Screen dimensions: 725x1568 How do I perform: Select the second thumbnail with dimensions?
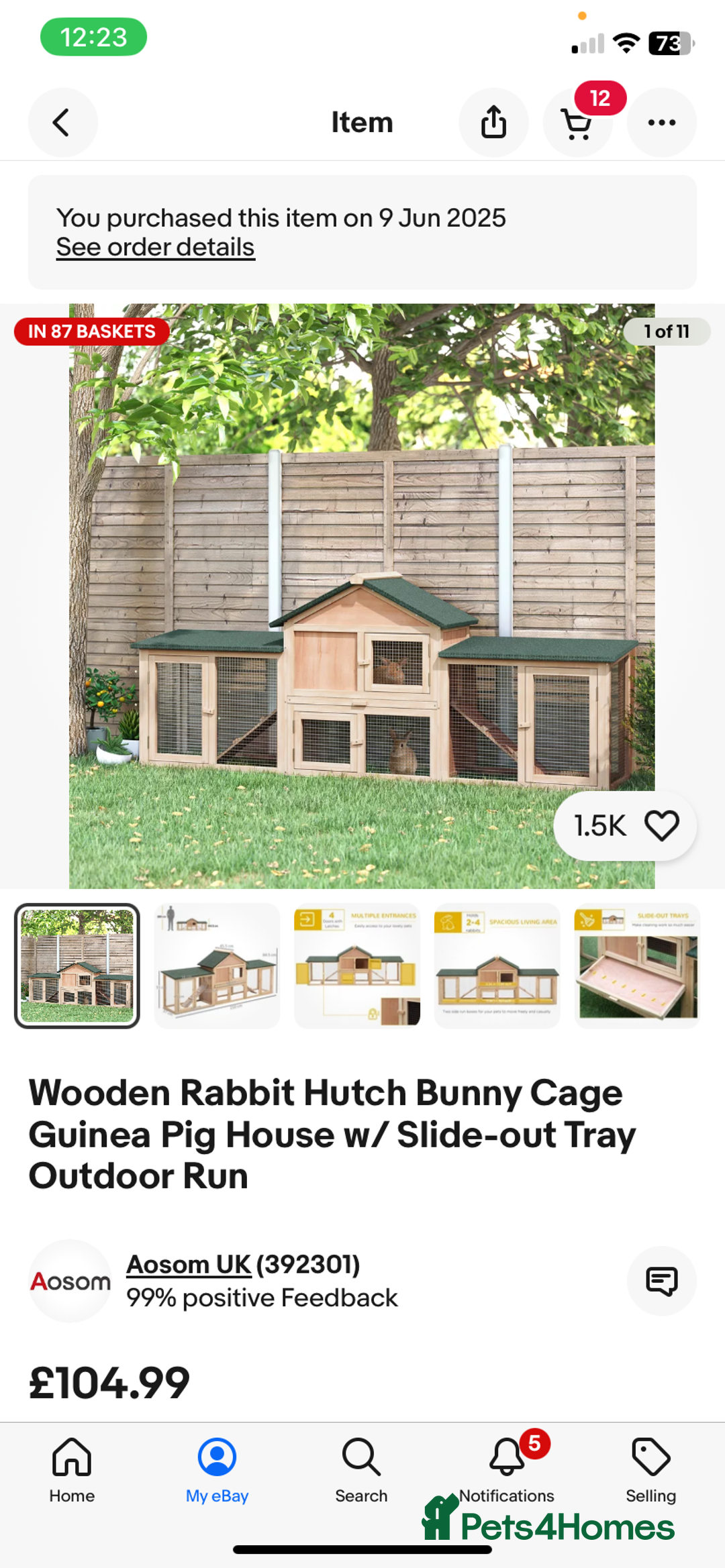[x=217, y=965]
